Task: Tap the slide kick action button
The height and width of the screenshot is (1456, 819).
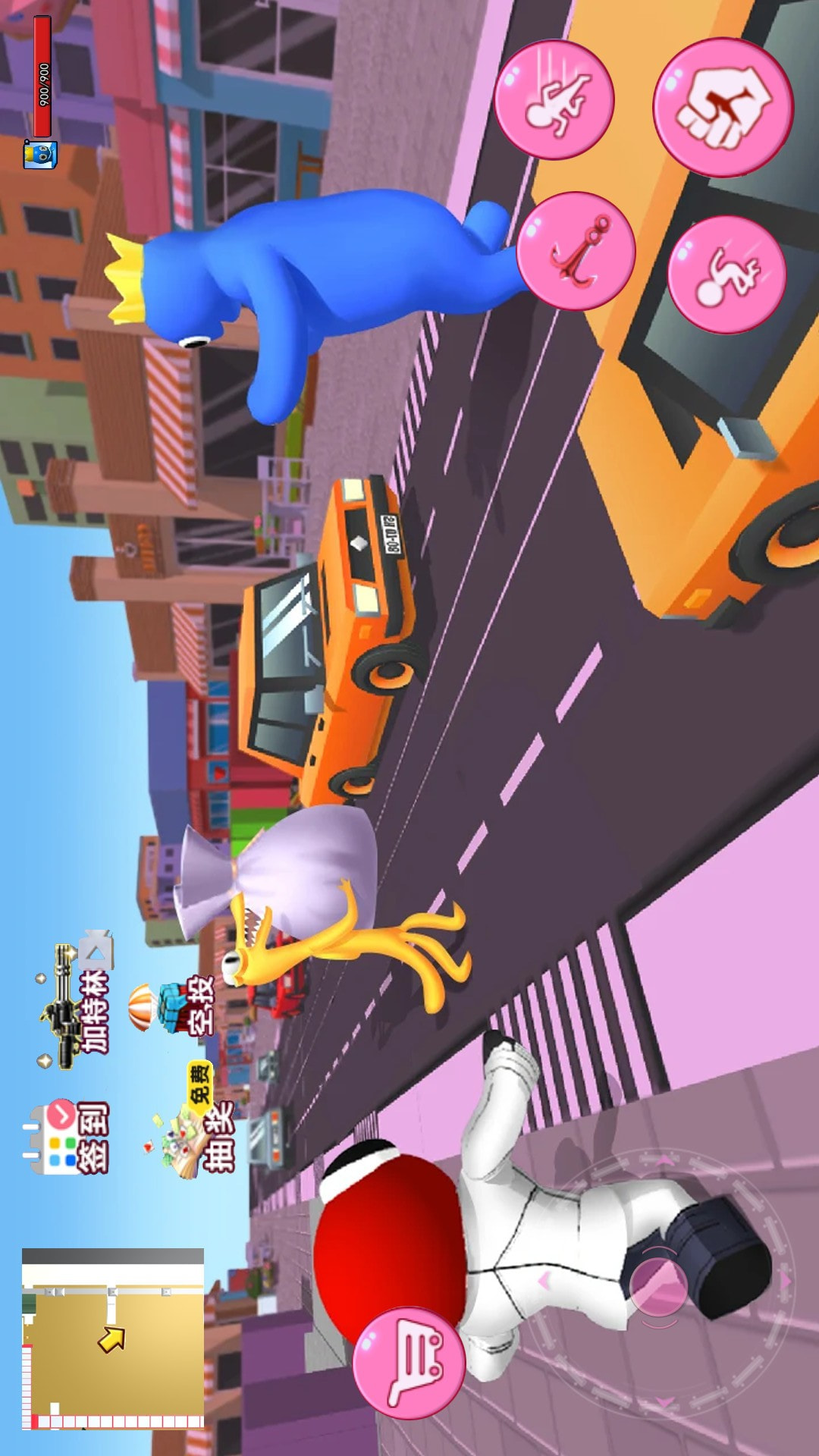Action: point(726,275)
